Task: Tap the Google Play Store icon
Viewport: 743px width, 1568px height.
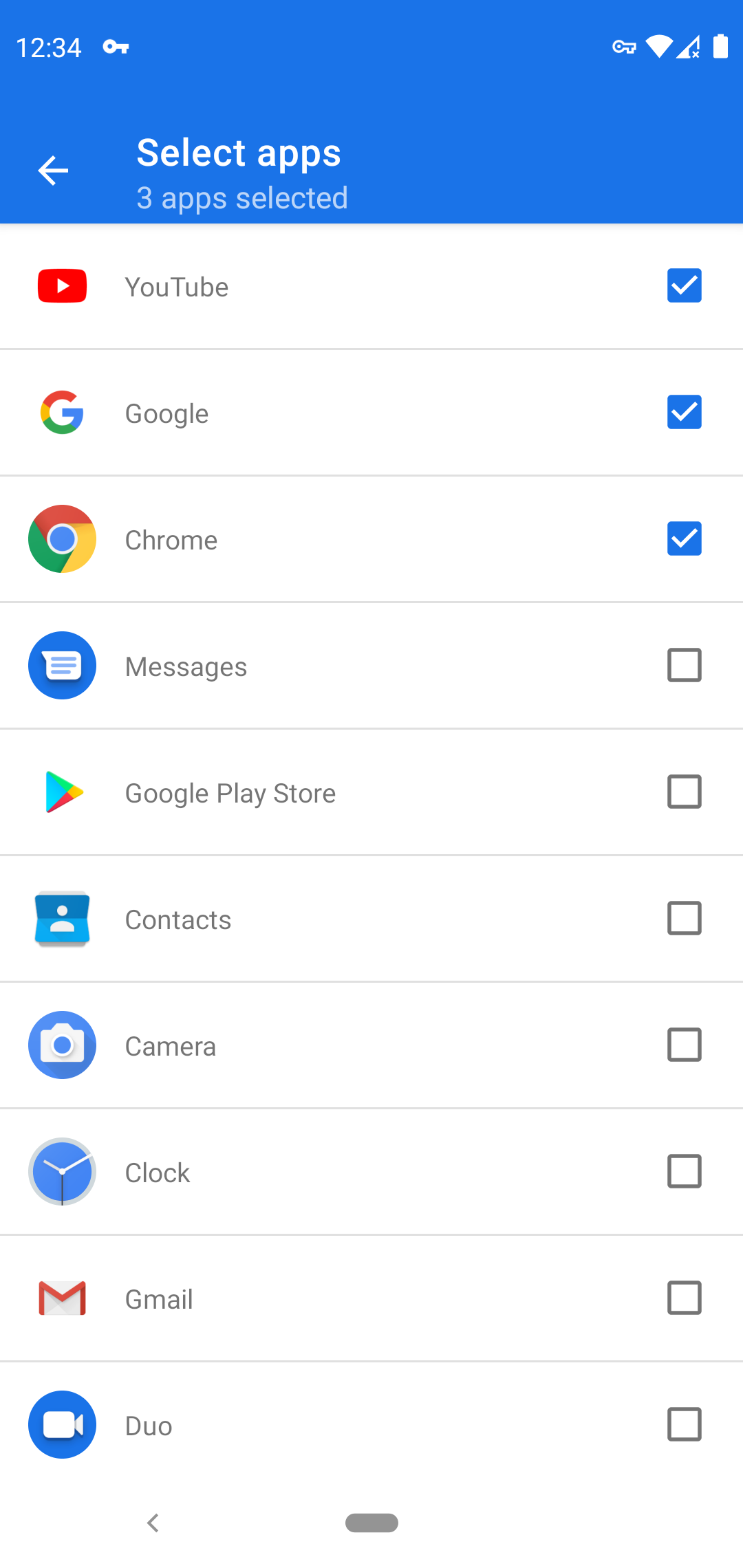Action: tap(62, 792)
